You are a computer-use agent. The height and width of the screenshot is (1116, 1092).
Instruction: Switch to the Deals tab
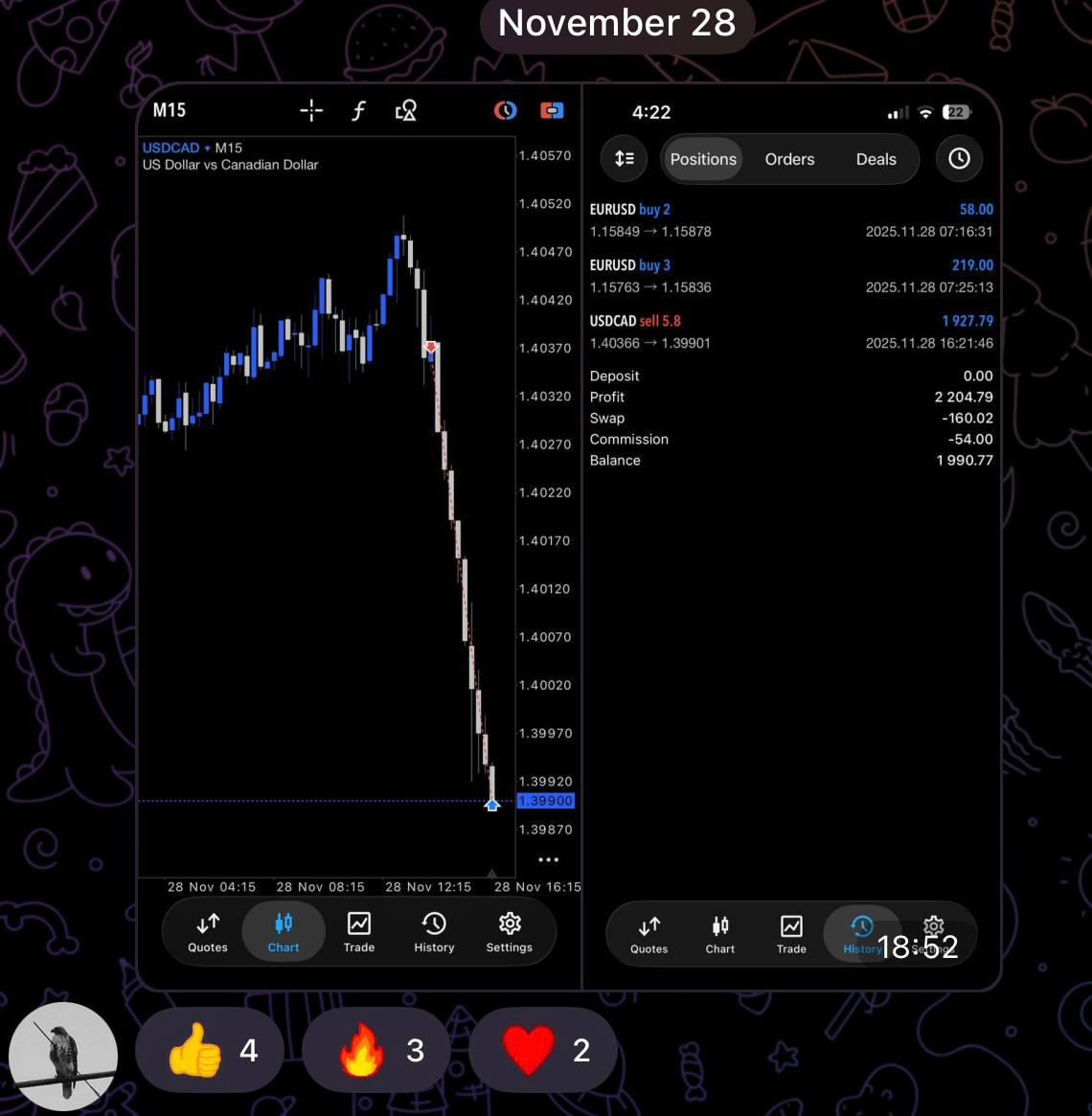tap(876, 159)
